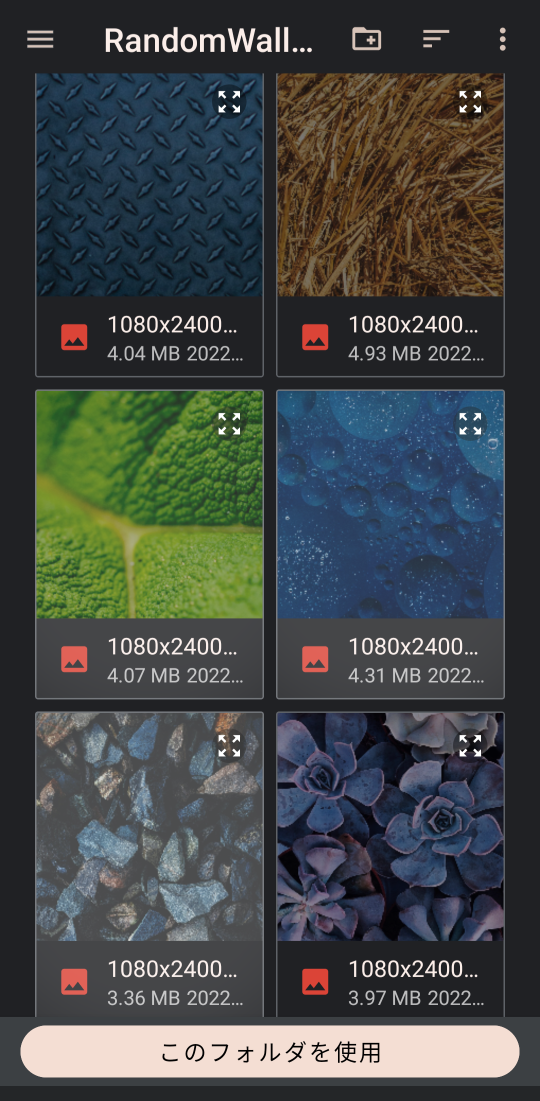Open the 4.93 MB straw wallpaper

point(390,225)
